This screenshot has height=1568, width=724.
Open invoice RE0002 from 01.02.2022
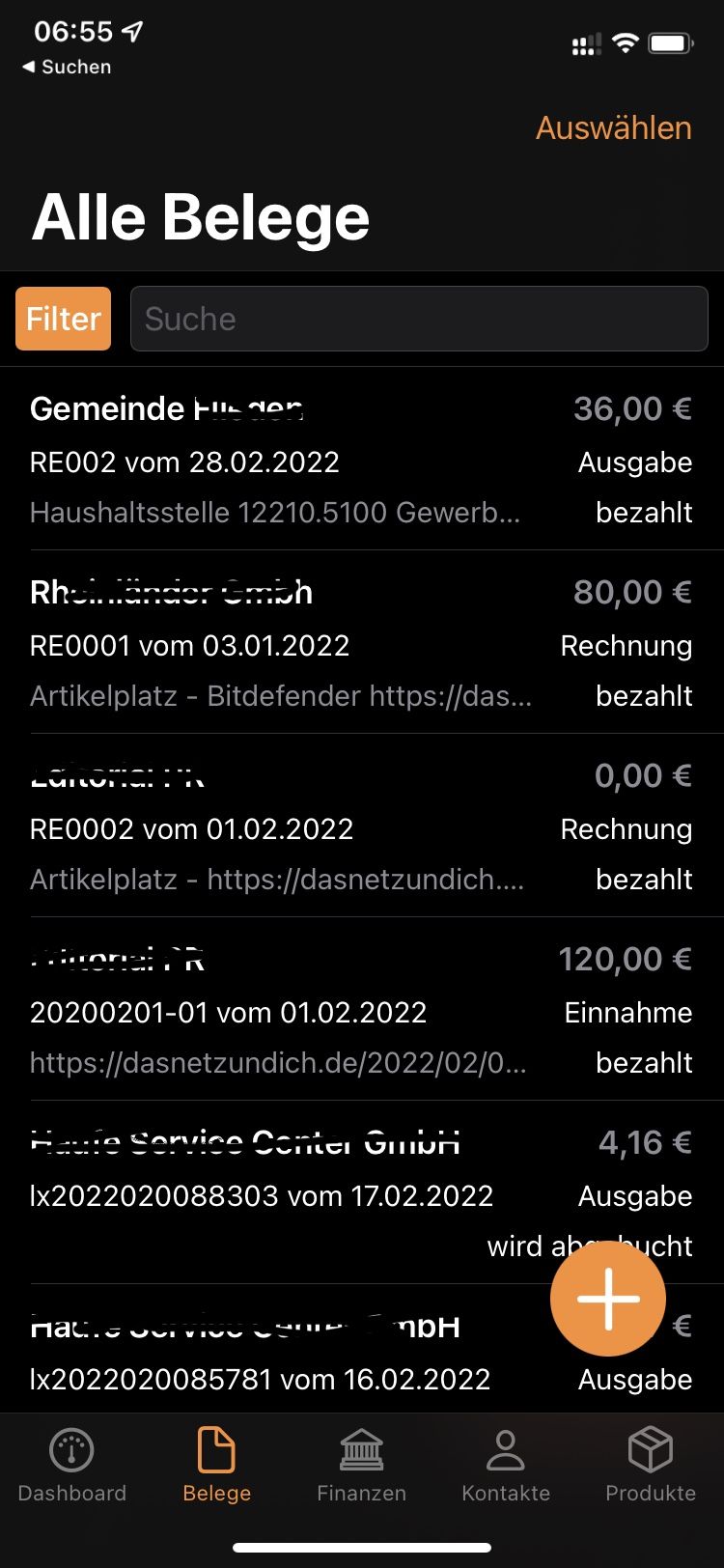coord(362,826)
